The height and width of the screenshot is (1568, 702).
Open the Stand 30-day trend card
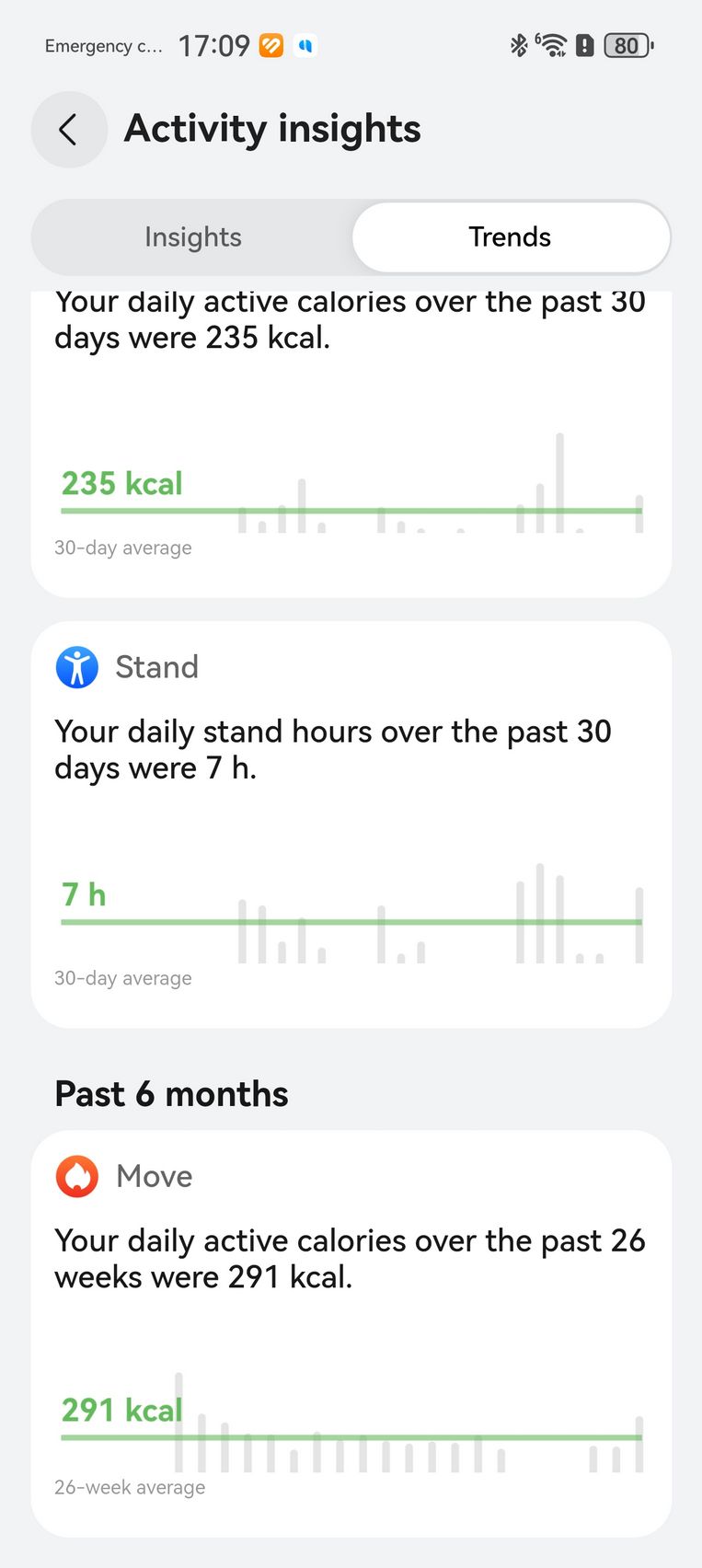351,824
